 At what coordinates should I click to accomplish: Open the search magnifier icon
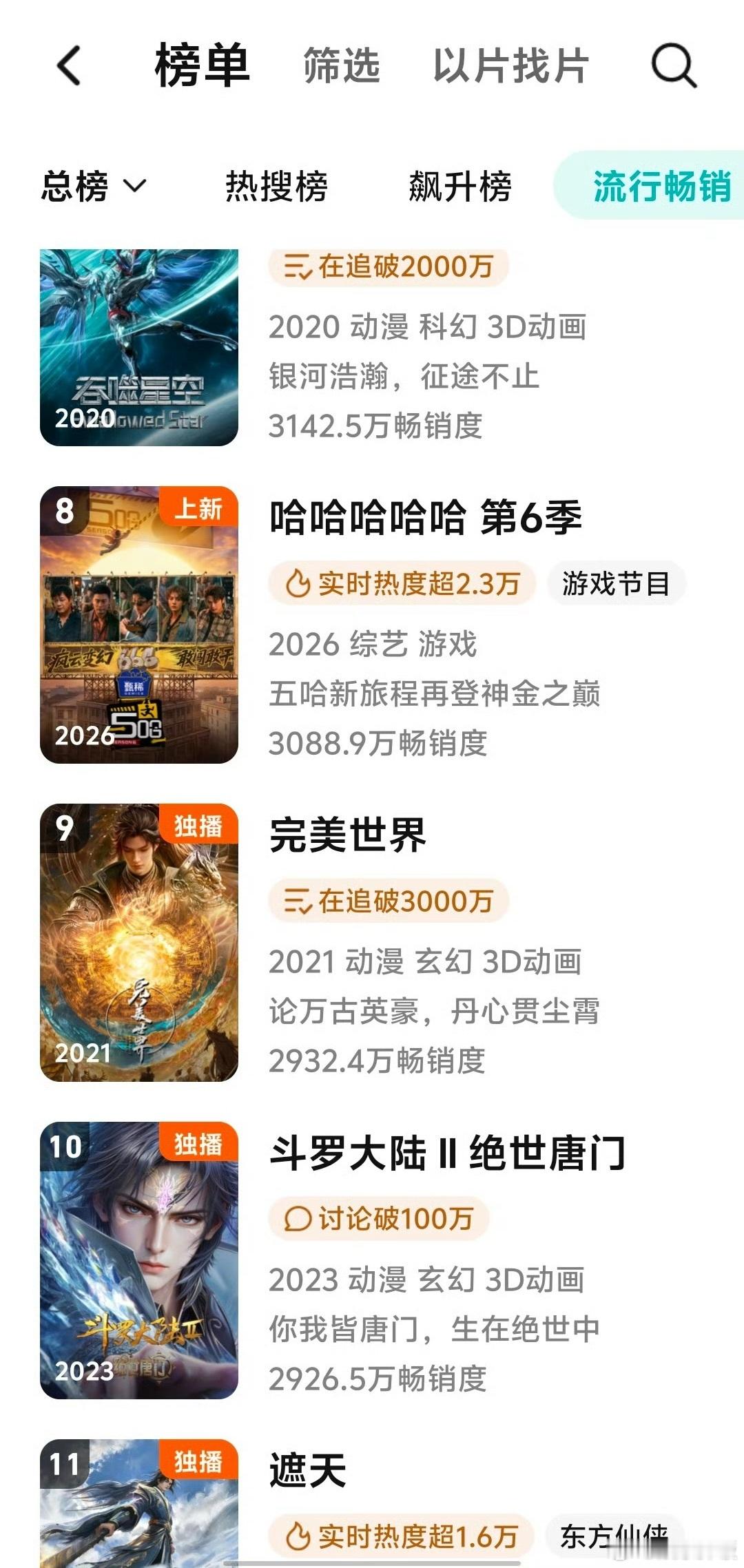[x=673, y=66]
